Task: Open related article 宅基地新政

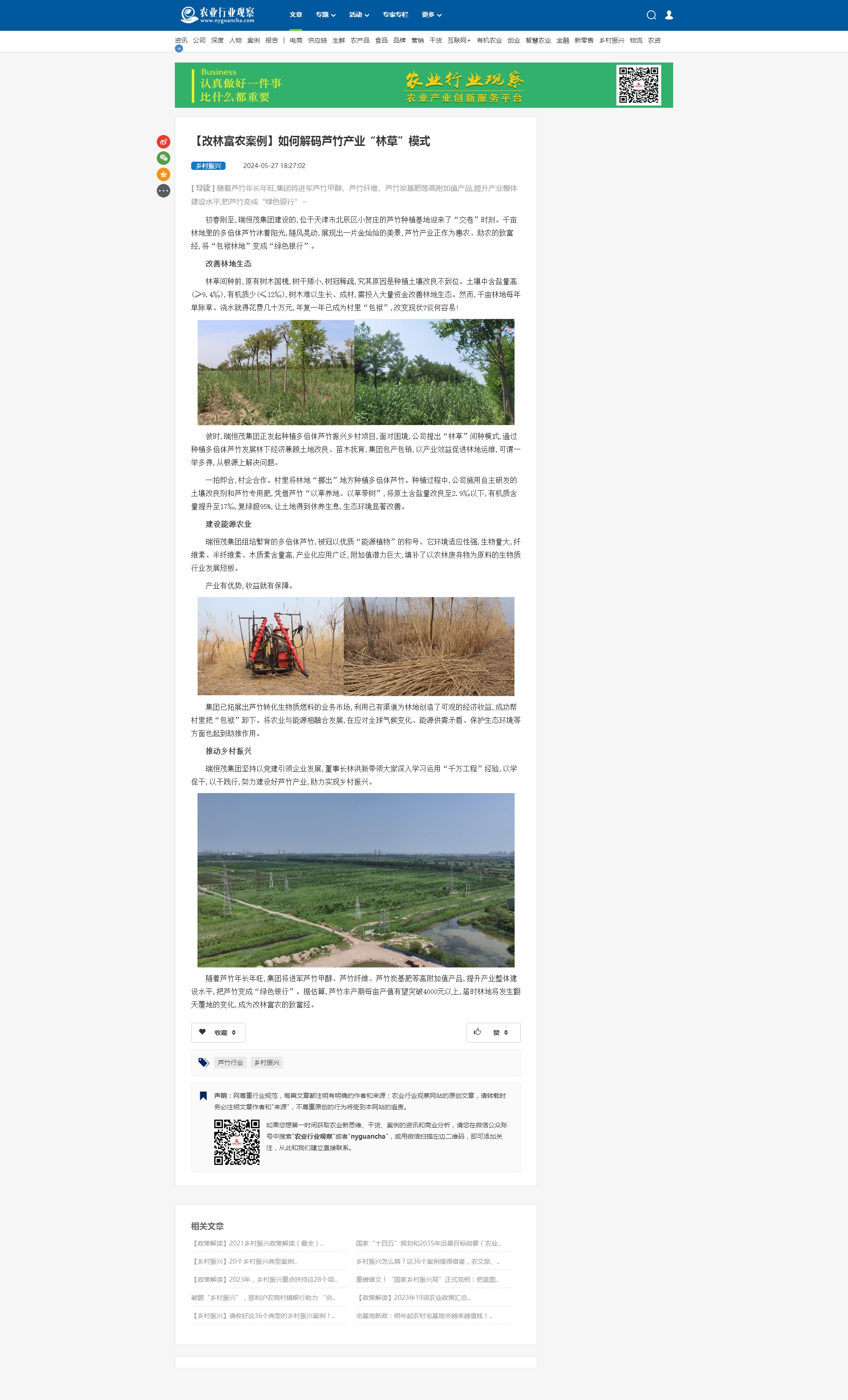Action: [x=424, y=1315]
